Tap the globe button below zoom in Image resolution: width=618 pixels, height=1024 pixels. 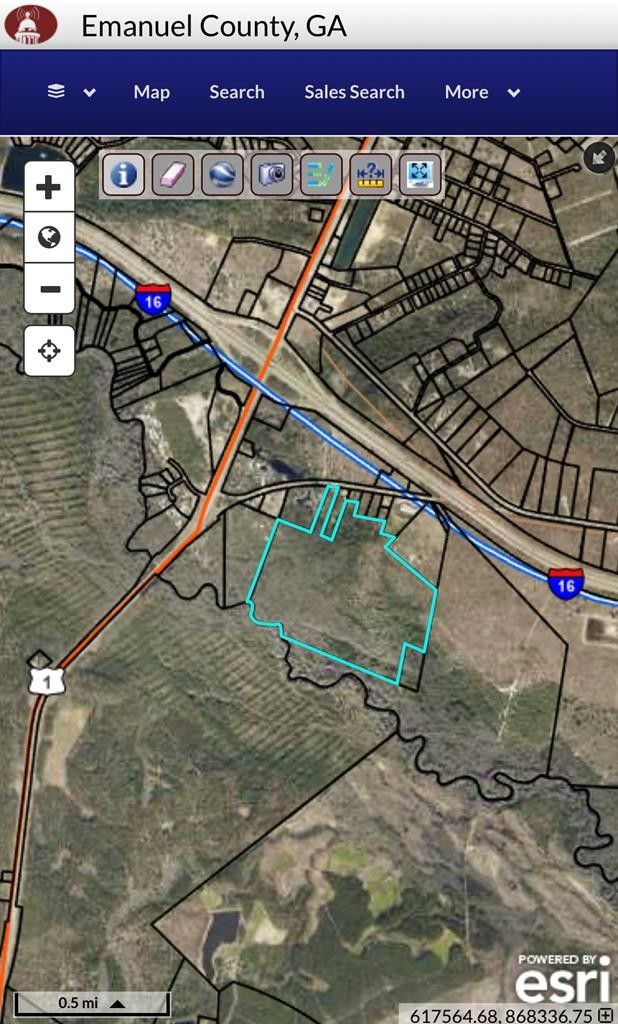(49, 238)
